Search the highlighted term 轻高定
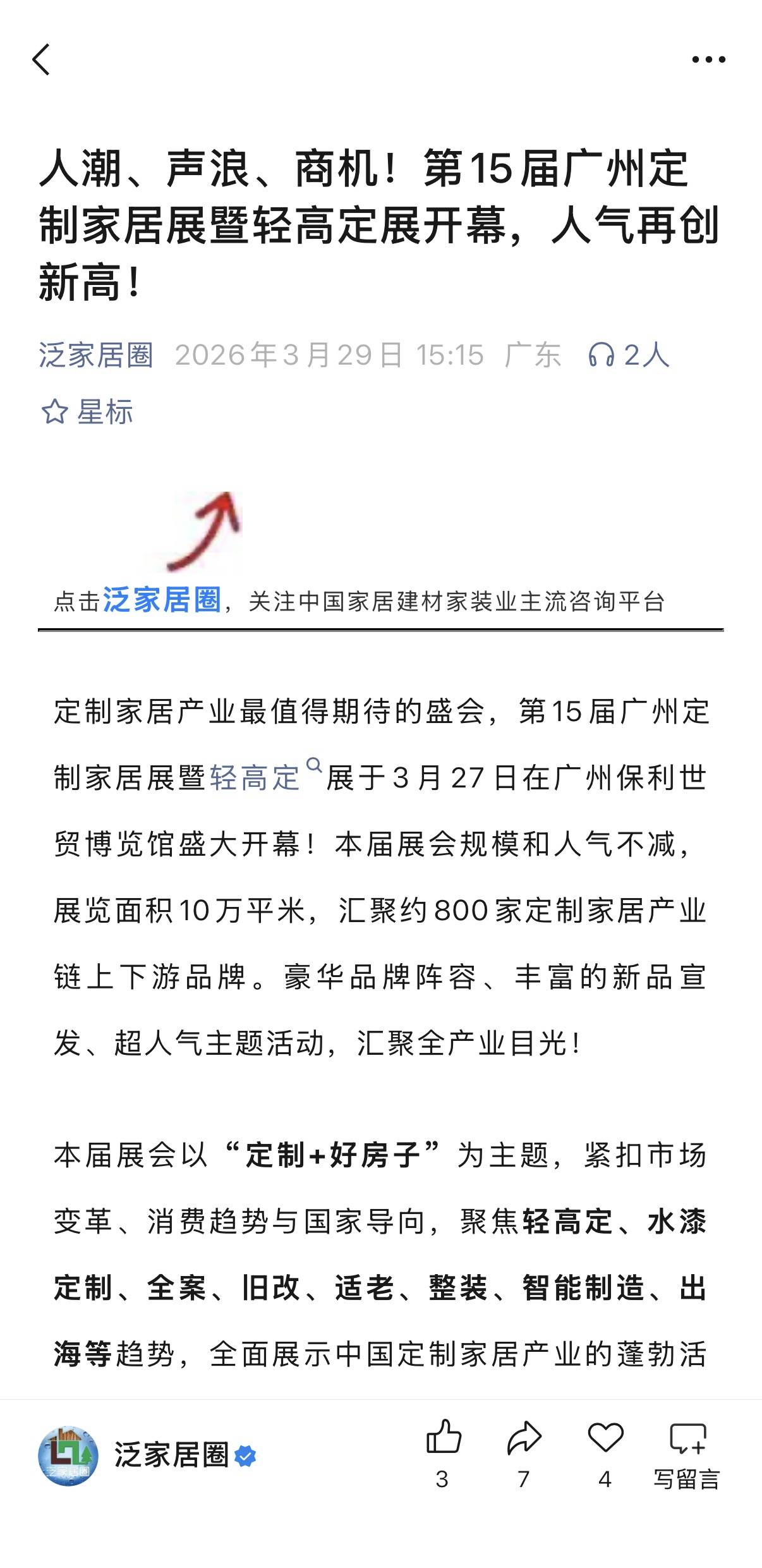Screen dimensions: 762x1568 pos(256,777)
